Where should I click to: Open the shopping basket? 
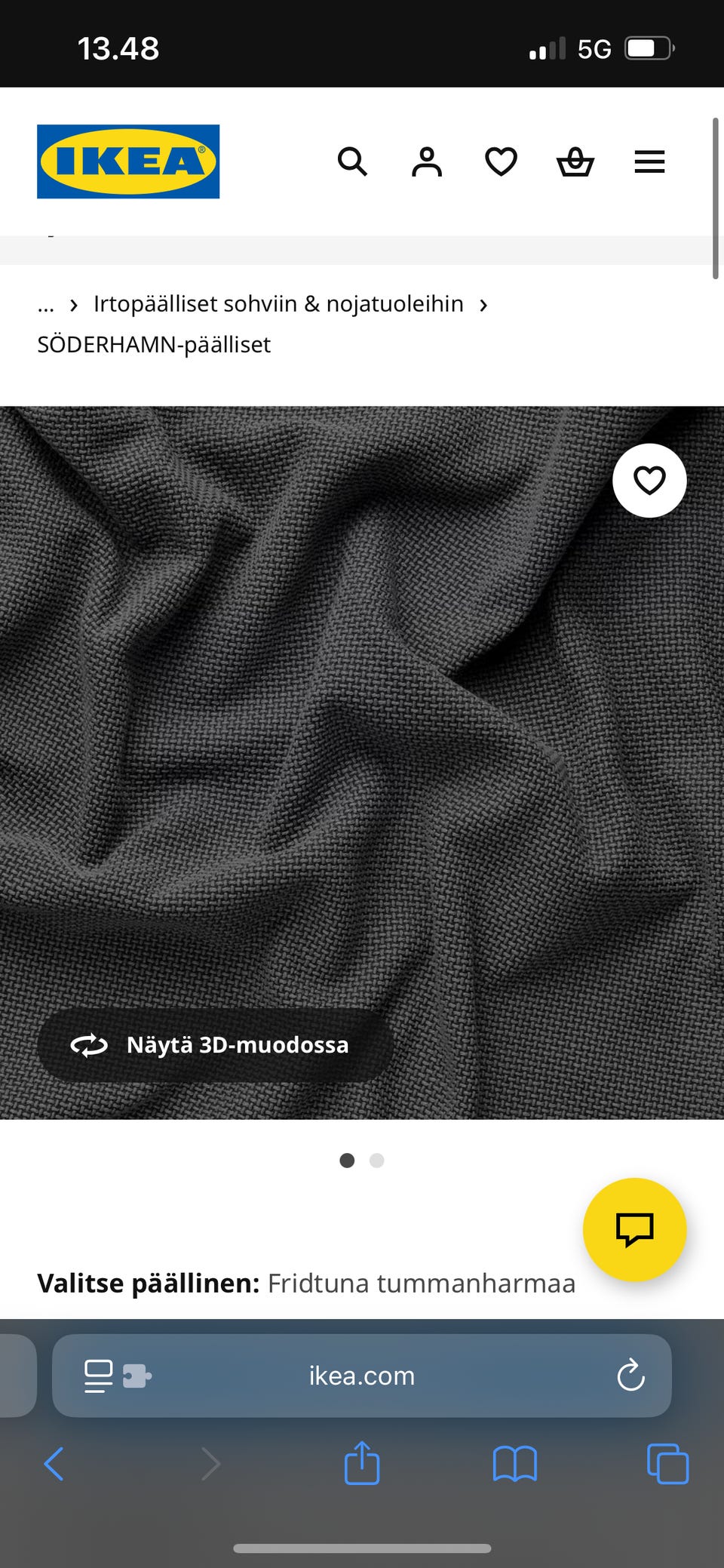(x=575, y=161)
